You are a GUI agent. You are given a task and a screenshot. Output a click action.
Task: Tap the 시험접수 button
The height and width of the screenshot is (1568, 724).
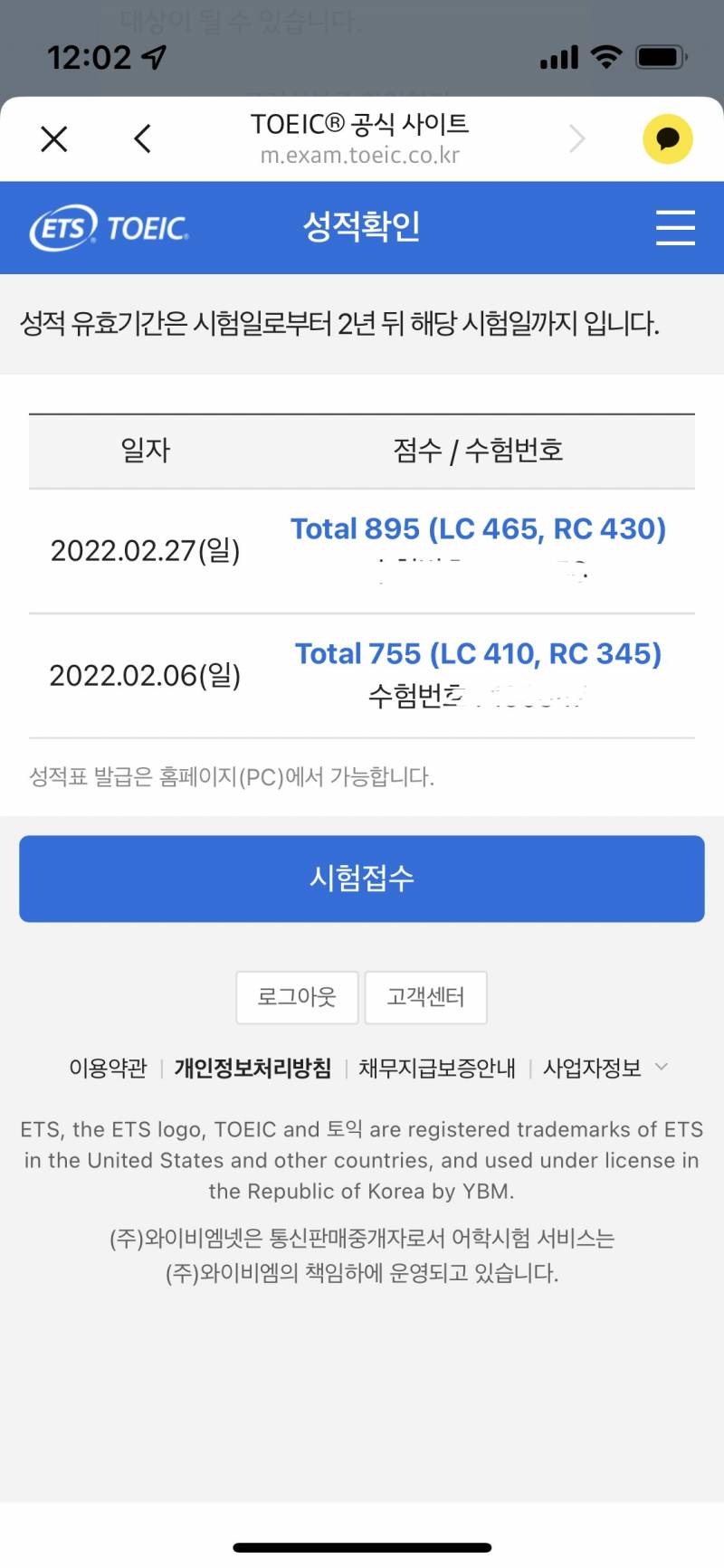[362, 878]
